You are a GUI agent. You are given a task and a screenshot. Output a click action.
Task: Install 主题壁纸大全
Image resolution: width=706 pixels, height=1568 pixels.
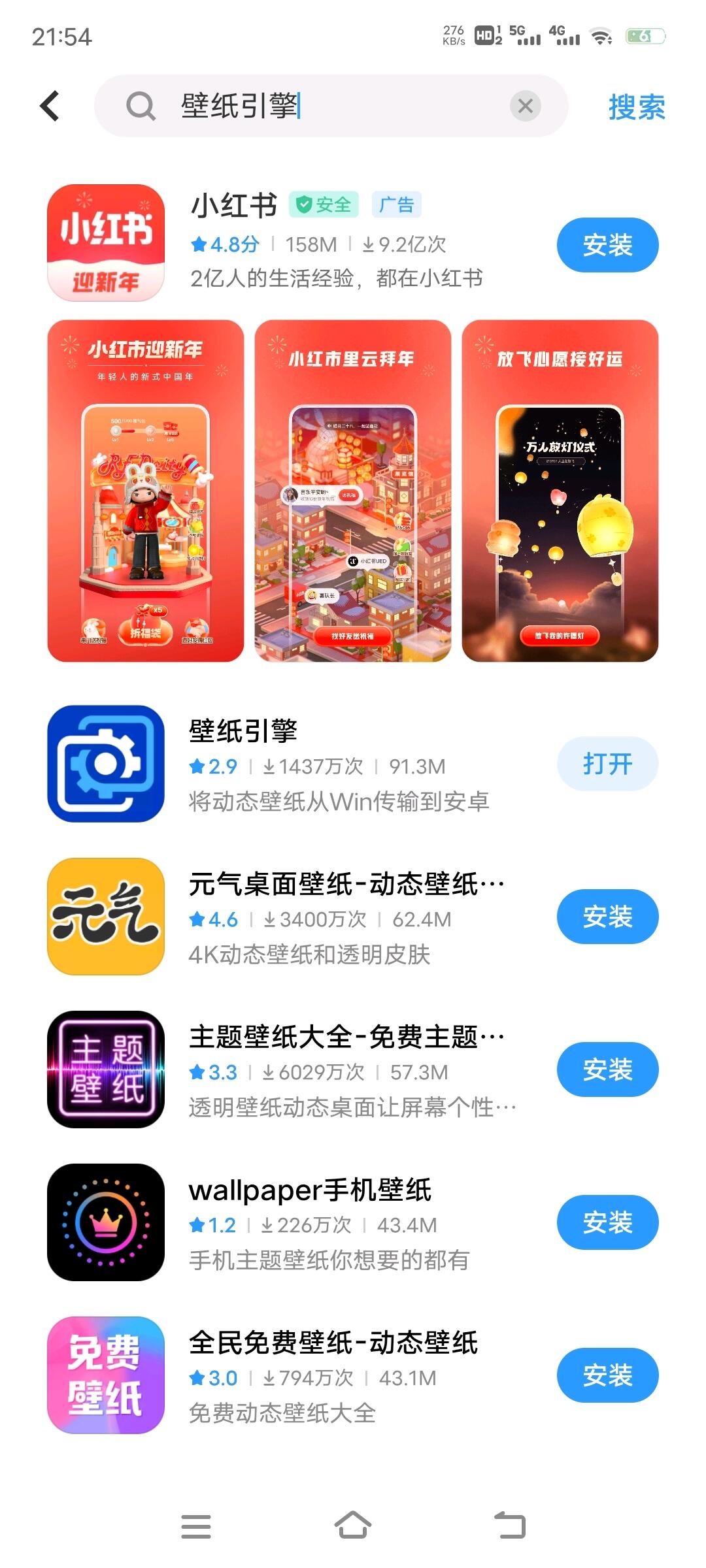[607, 1070]
